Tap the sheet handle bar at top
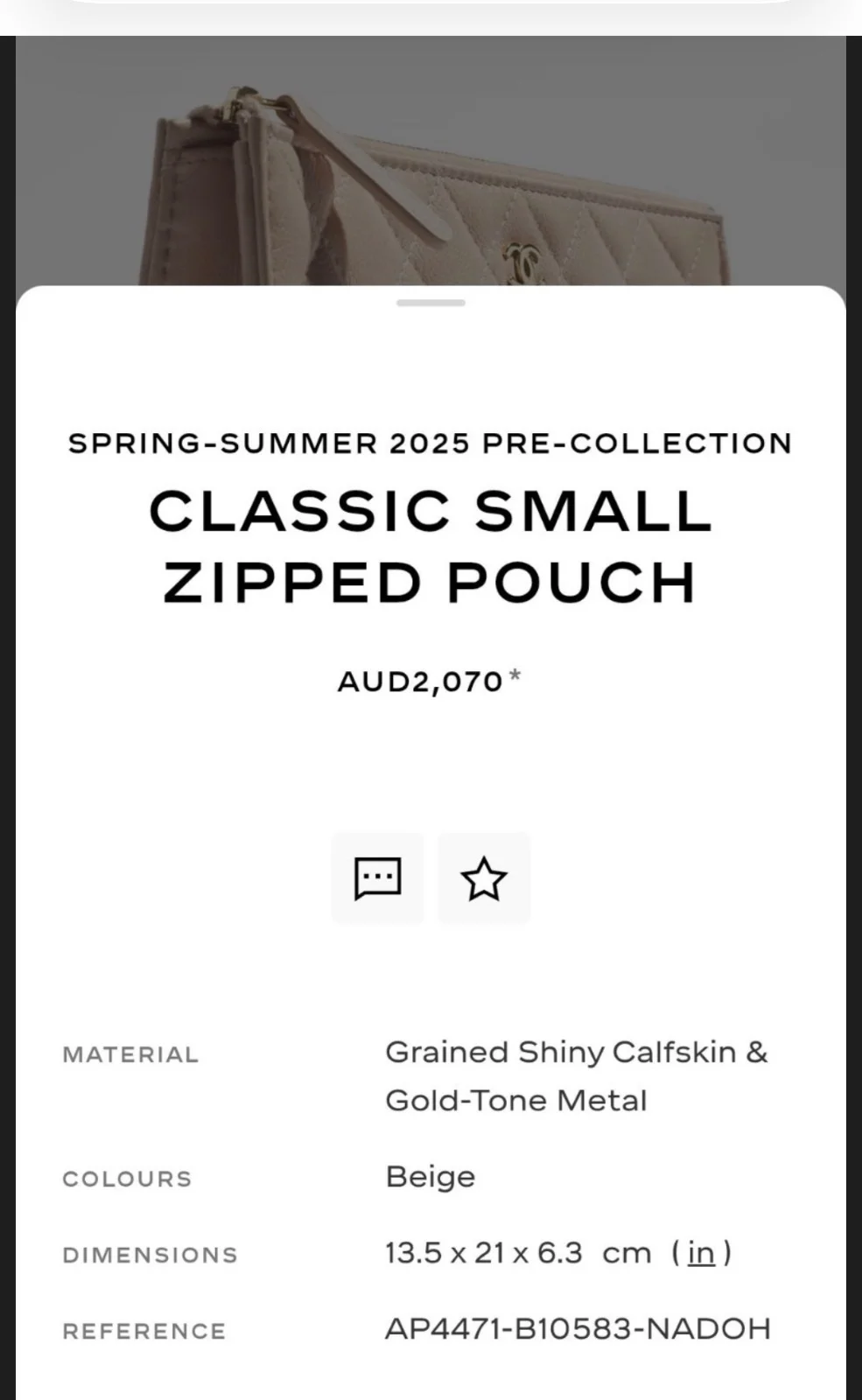The width and height of the screenshot is (862, 1400). point(431,303)
